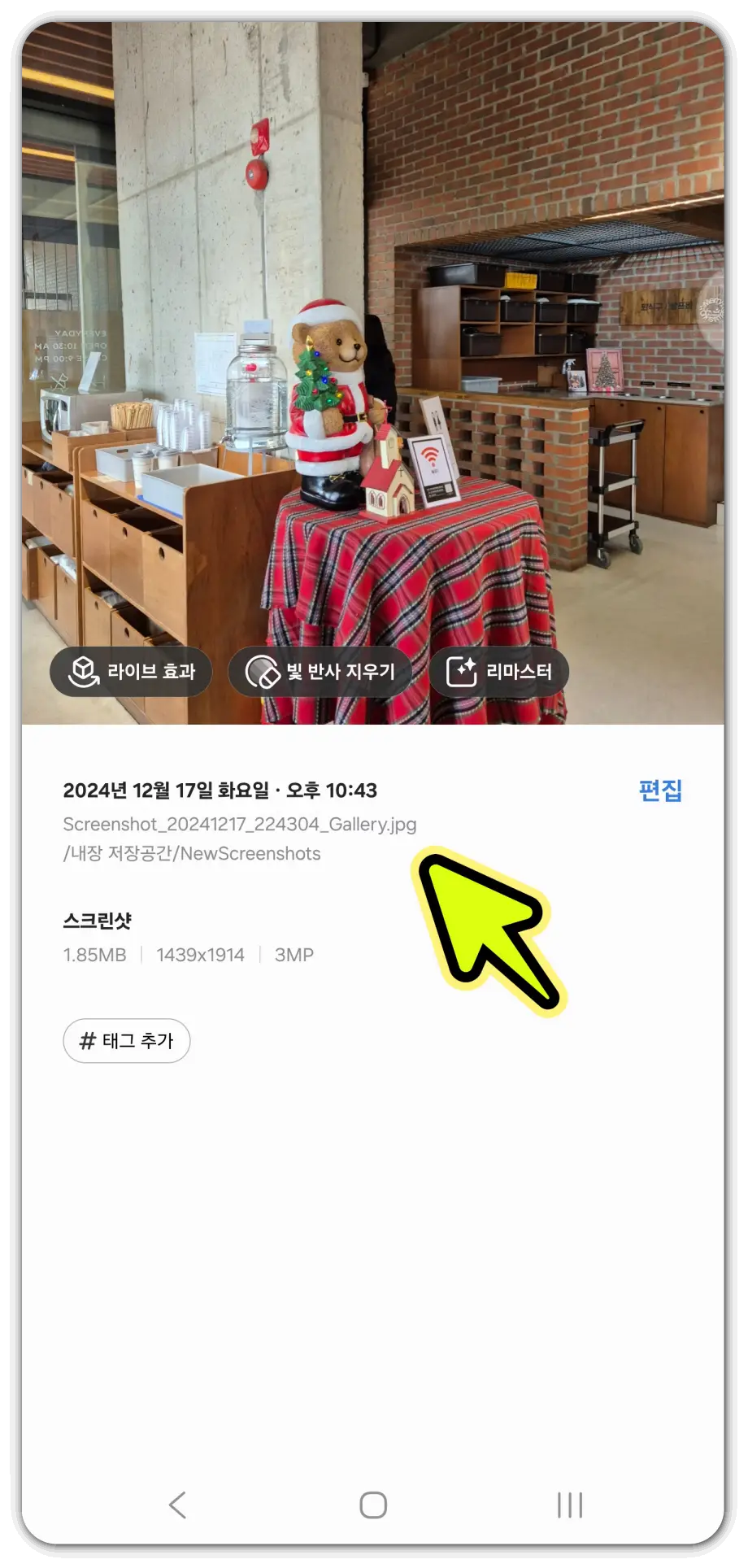Open Recent apps with the three-line icon
Screen dimensions: 748x1568
coord(568,1506)
